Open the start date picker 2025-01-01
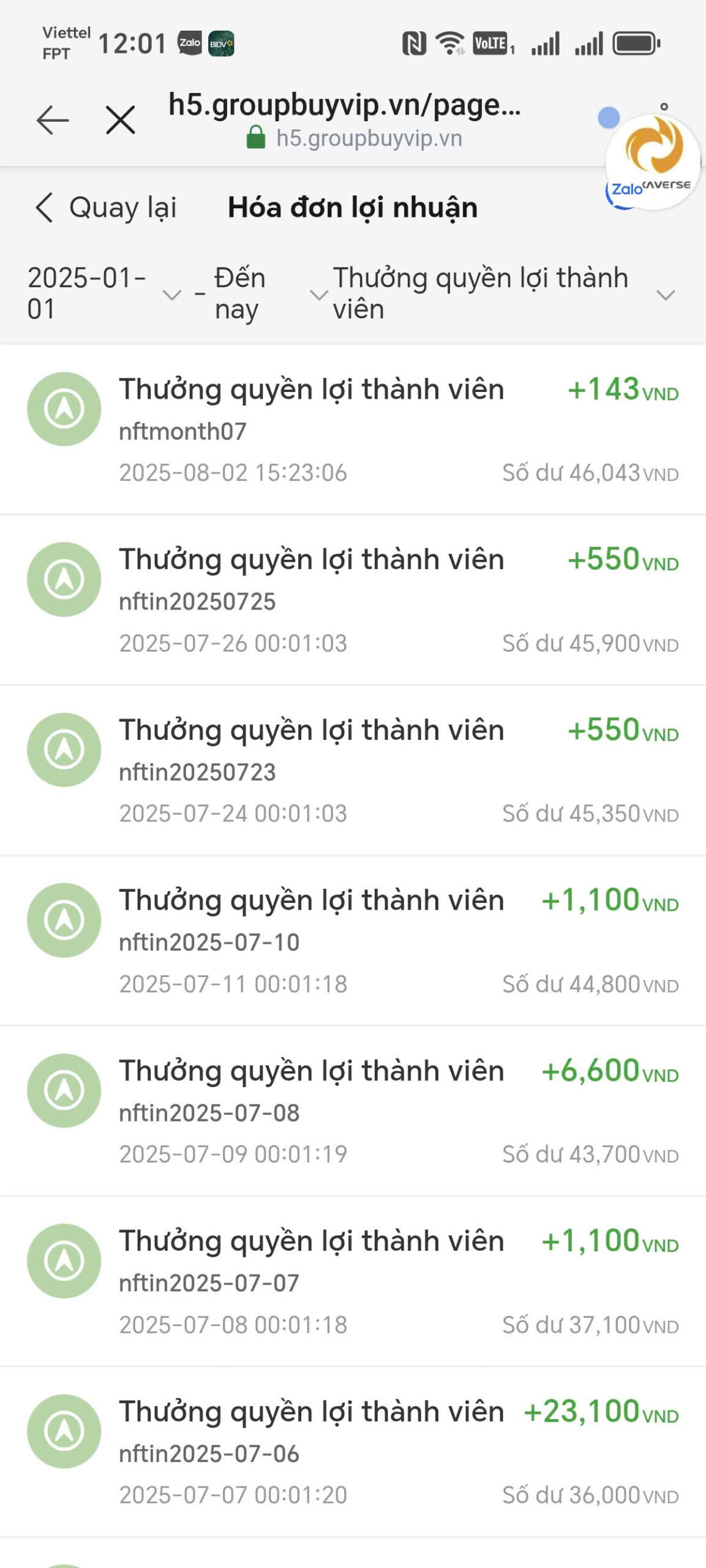This screenshot has height=1568, width=706. (104, 294)
